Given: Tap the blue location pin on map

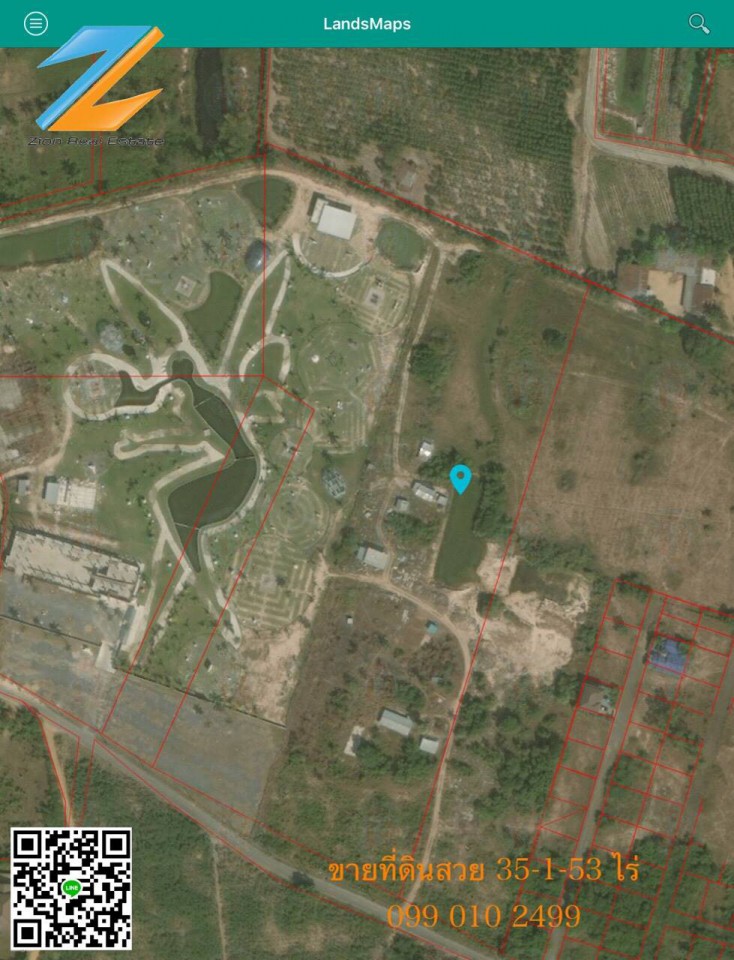Looking at the screenshot, I should click(460, 478).
